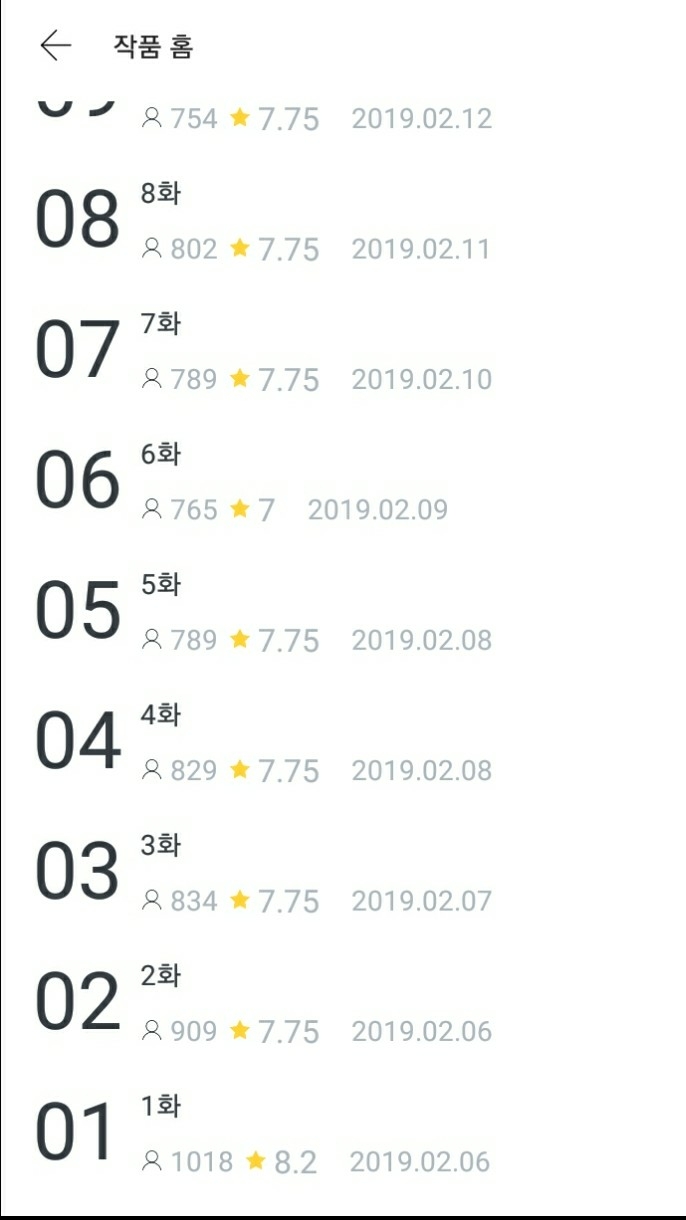This screenshot has width=686, height=1220.
Task: Go back using the arrow icon
Action: (x=56, y=46)
